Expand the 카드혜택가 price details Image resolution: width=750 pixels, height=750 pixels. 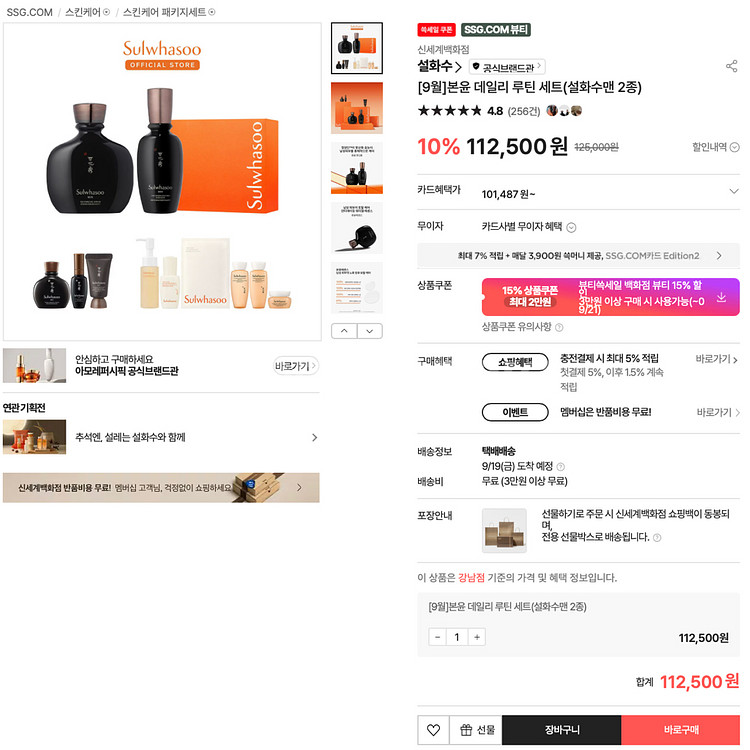pos(733,191)
